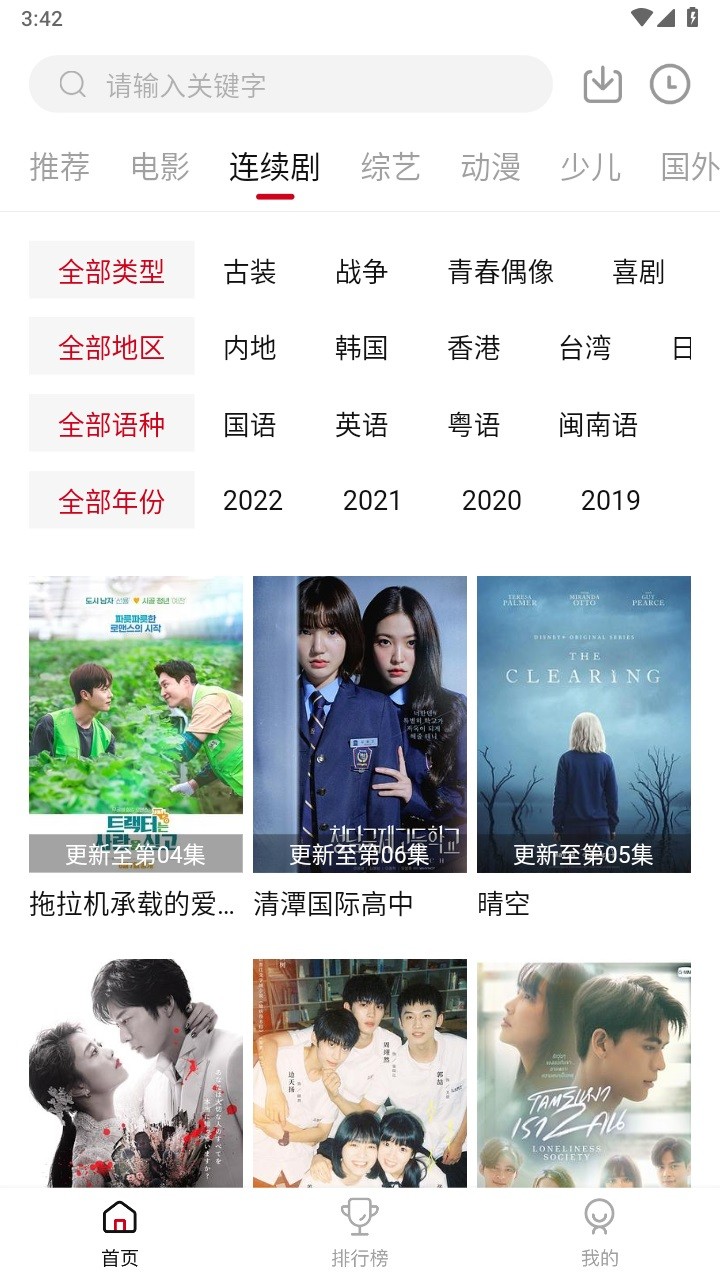Choose the 青春偶像 genre filter

[x=500, y=272]
